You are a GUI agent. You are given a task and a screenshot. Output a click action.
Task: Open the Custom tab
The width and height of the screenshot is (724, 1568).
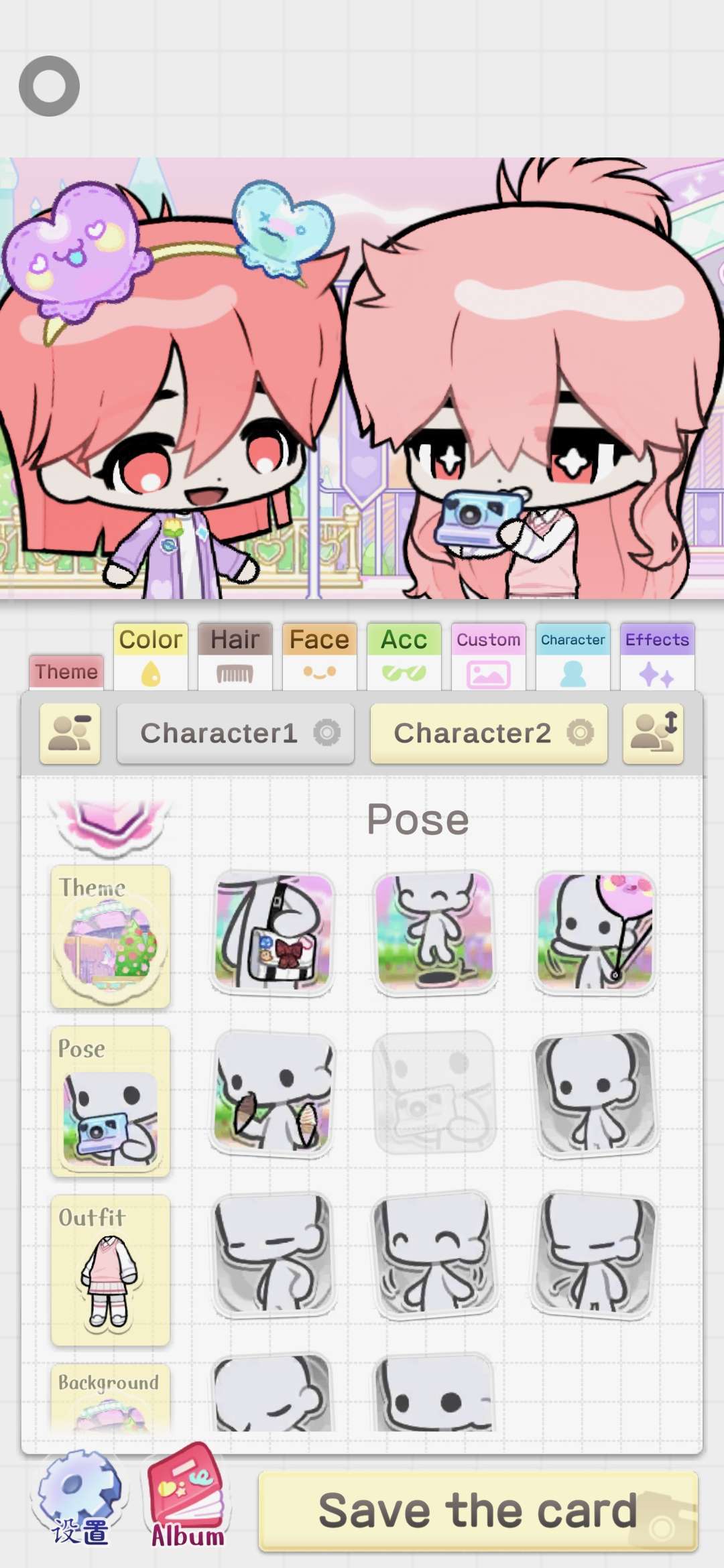pos(489,656)
